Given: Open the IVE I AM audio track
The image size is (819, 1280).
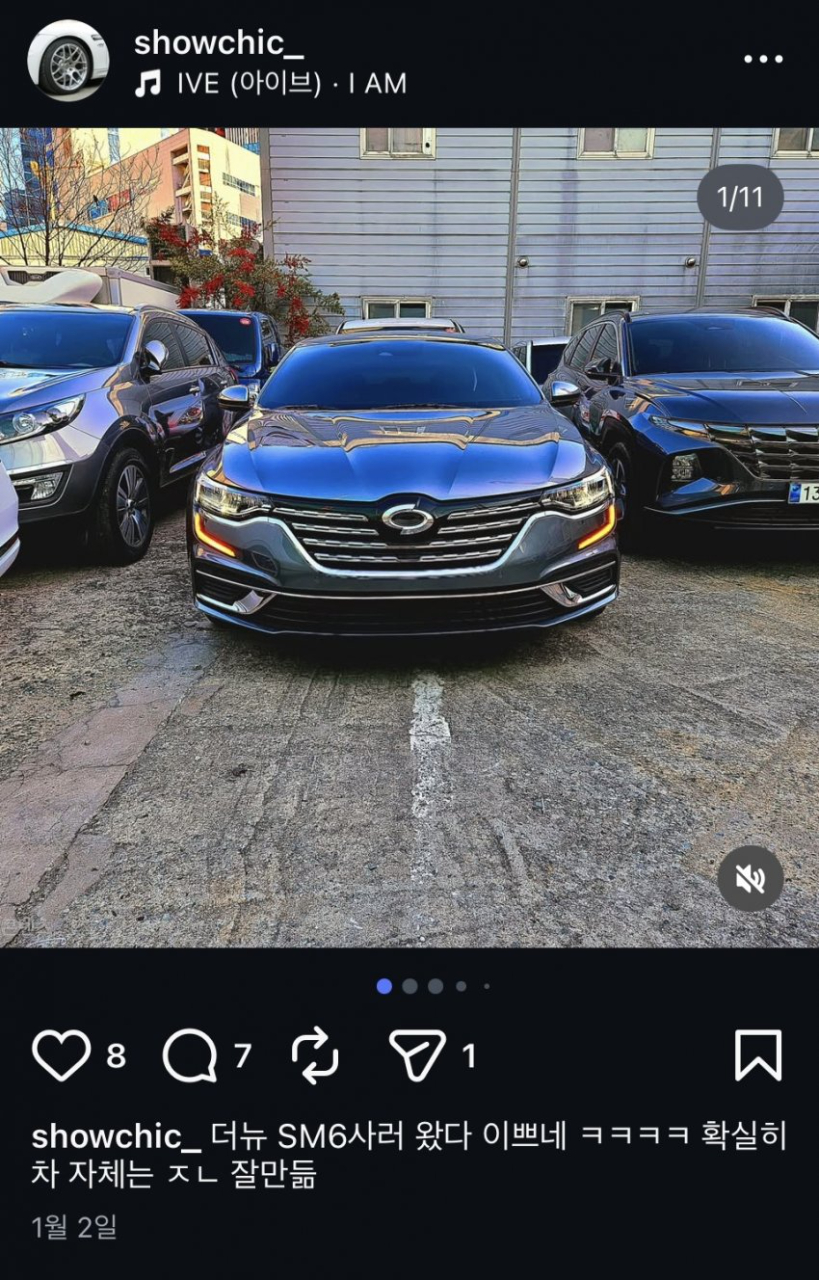Looking at the screenshot, I should coord(290,84).
